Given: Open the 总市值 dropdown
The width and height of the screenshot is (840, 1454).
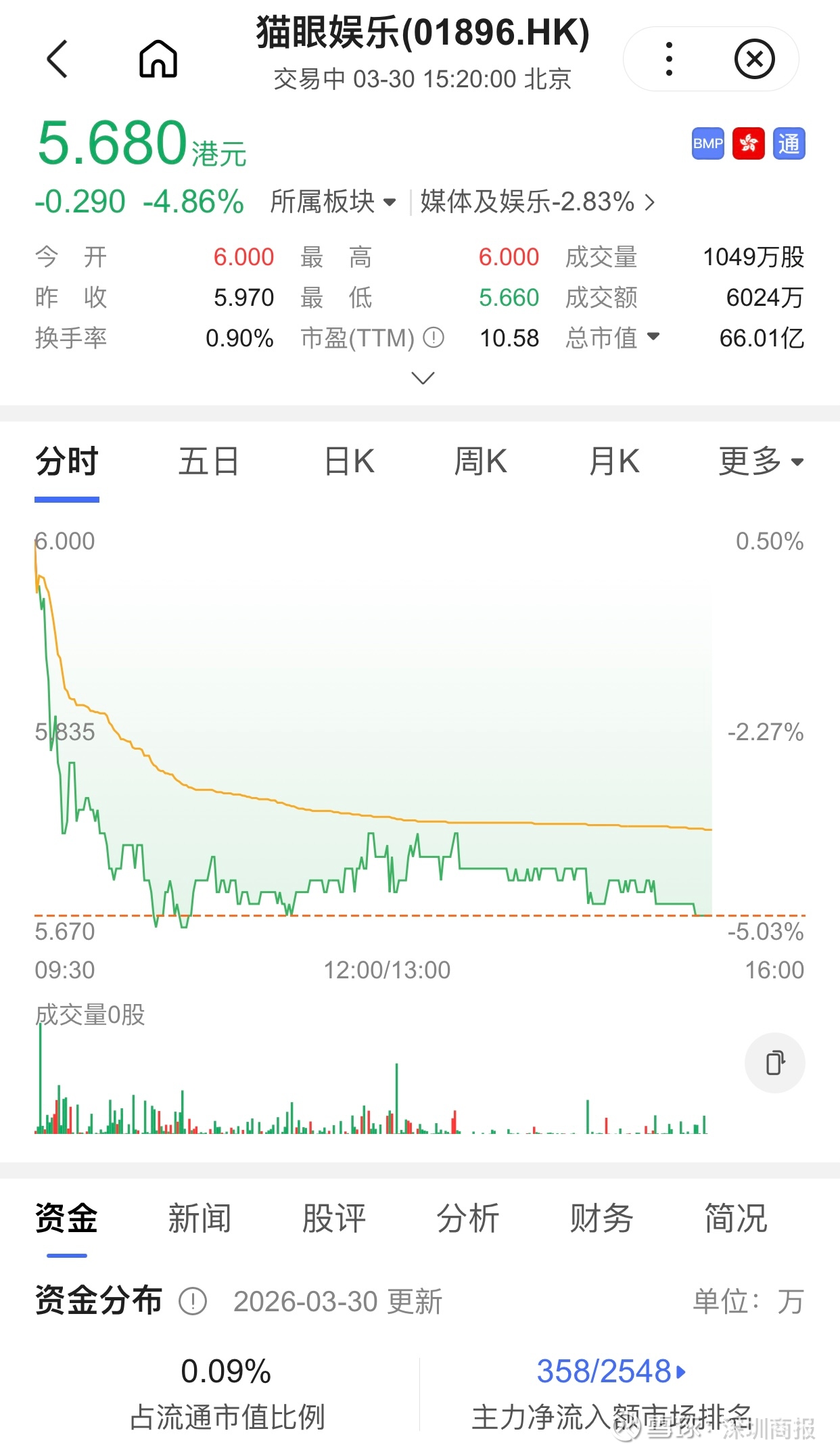Looking at the screenshot, I should click(x=613, y=338).
